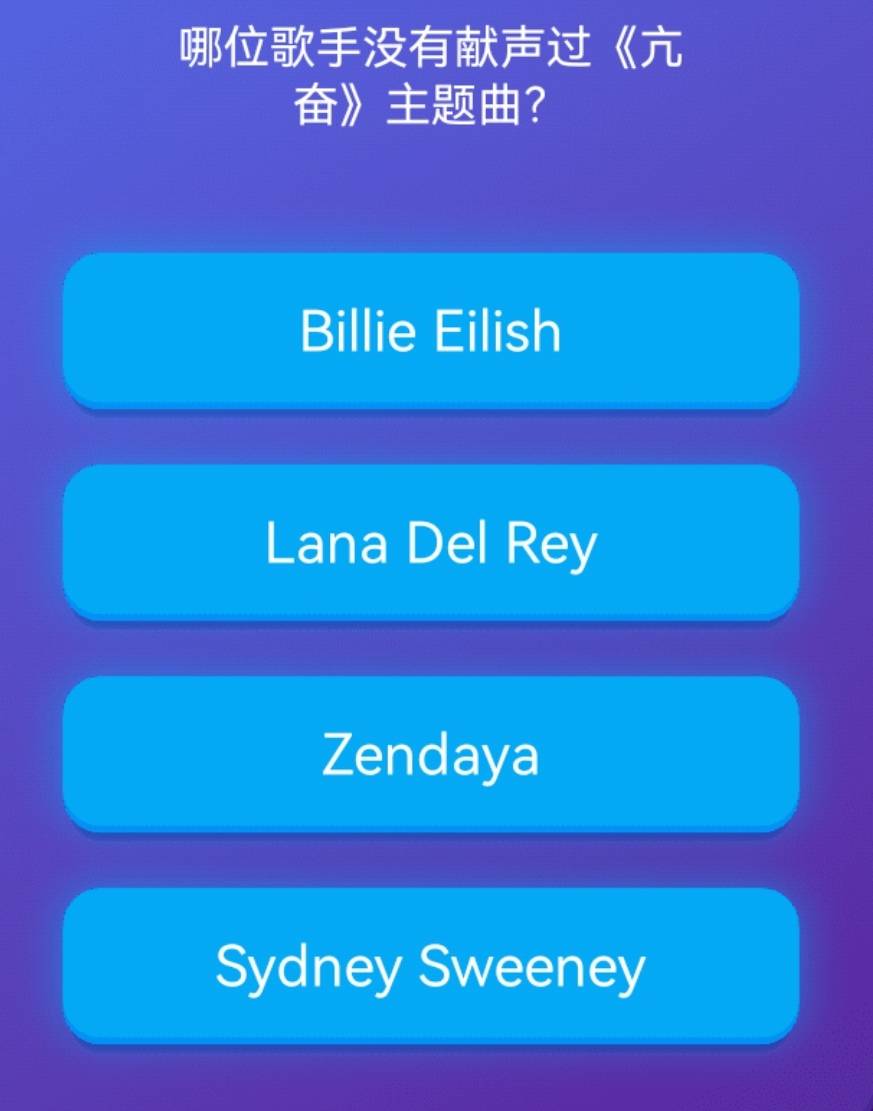Select the Billie Eilish answer
Viewport: 873px width, 1111px height.
(x=431, y=331)
